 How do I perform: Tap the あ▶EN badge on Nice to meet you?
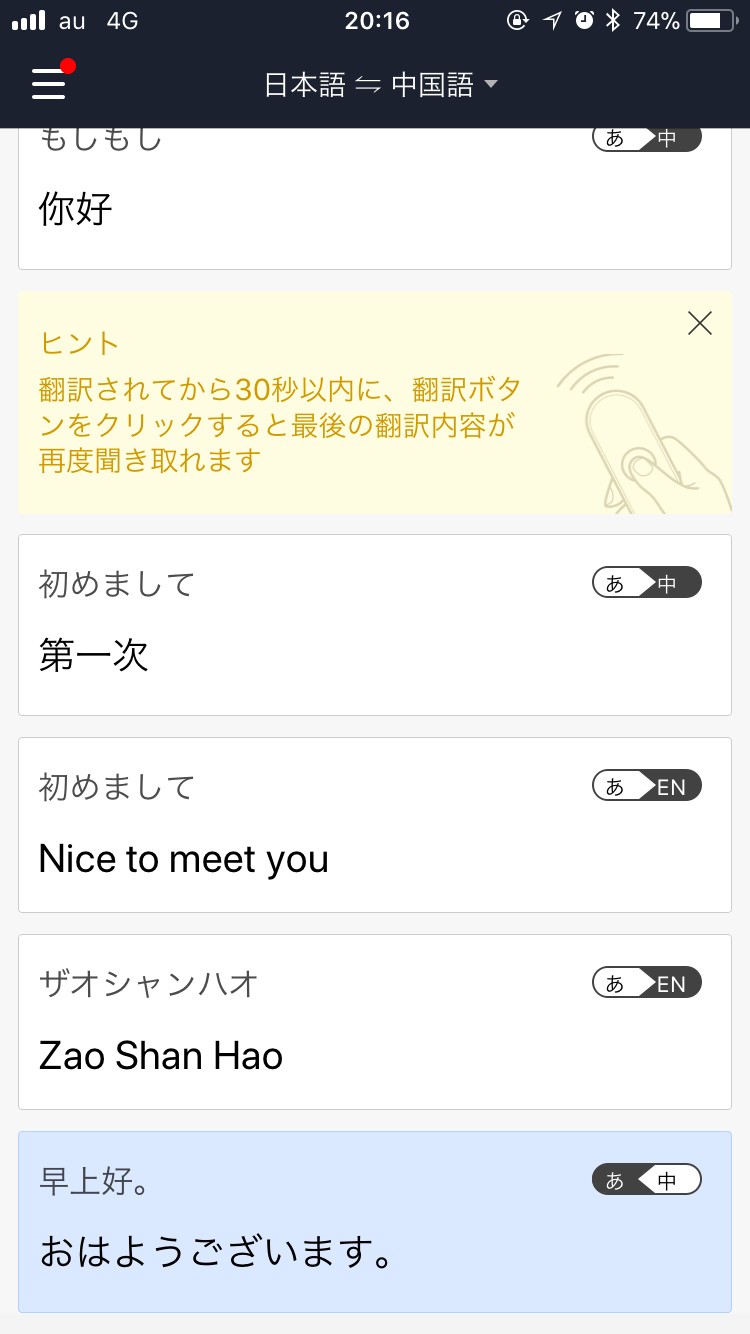pyautogui.click(x=647, y=786)
